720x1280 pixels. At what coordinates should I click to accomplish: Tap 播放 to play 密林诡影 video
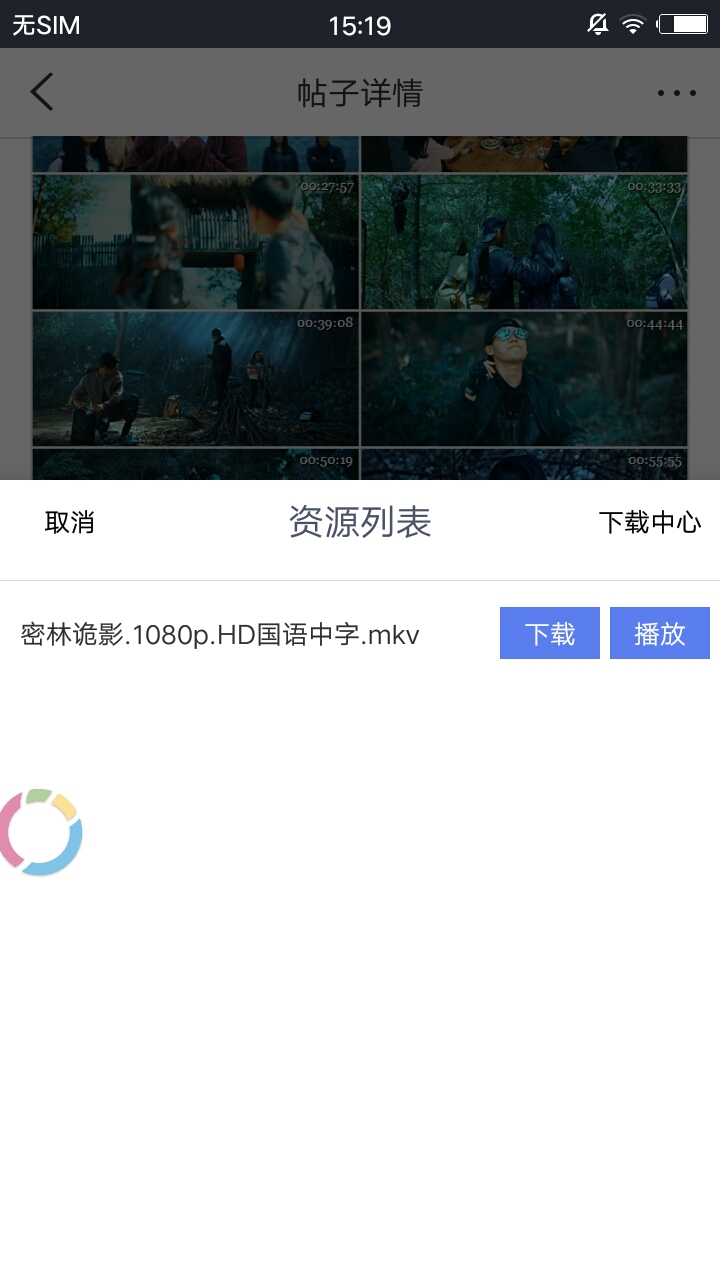(x=659, y=634)
